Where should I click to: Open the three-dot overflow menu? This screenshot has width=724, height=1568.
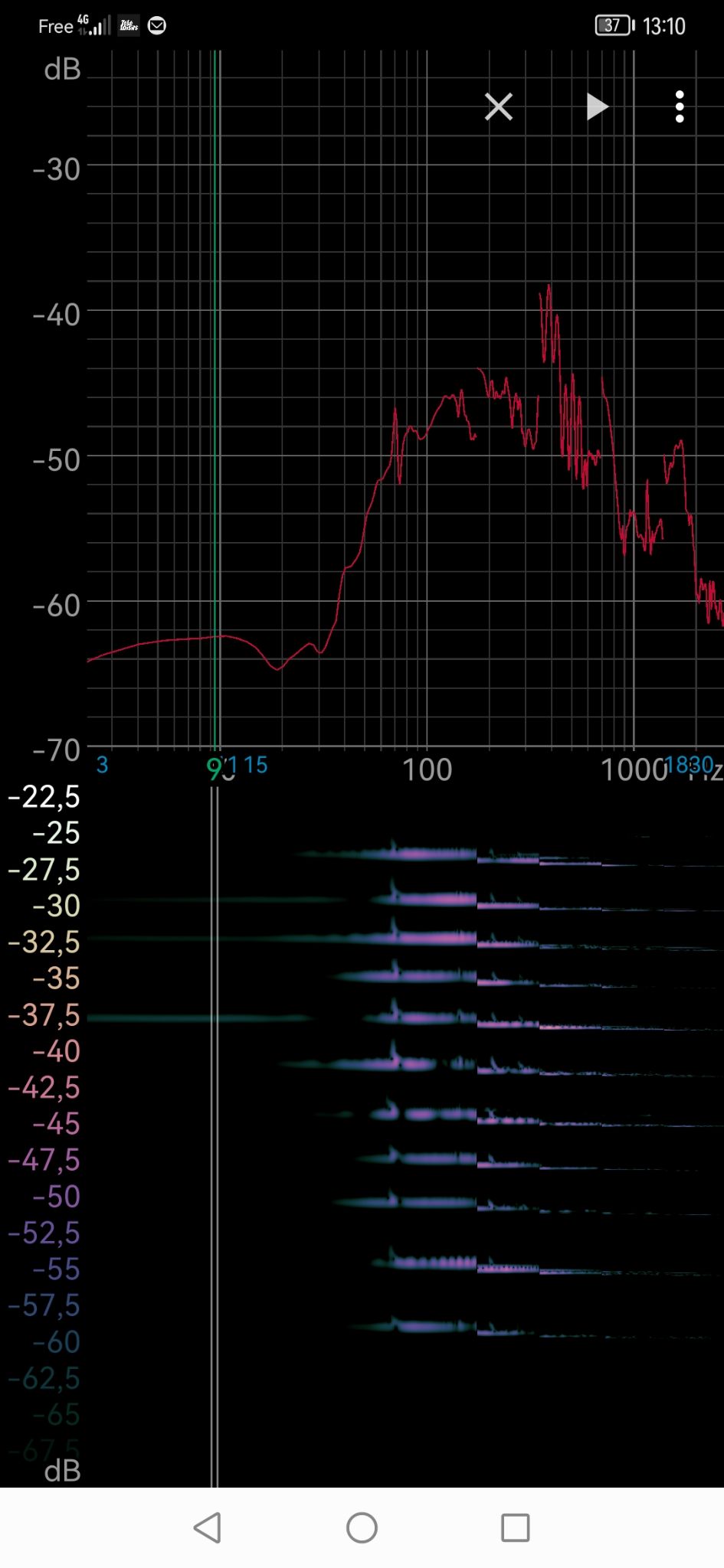click(680, 107)
